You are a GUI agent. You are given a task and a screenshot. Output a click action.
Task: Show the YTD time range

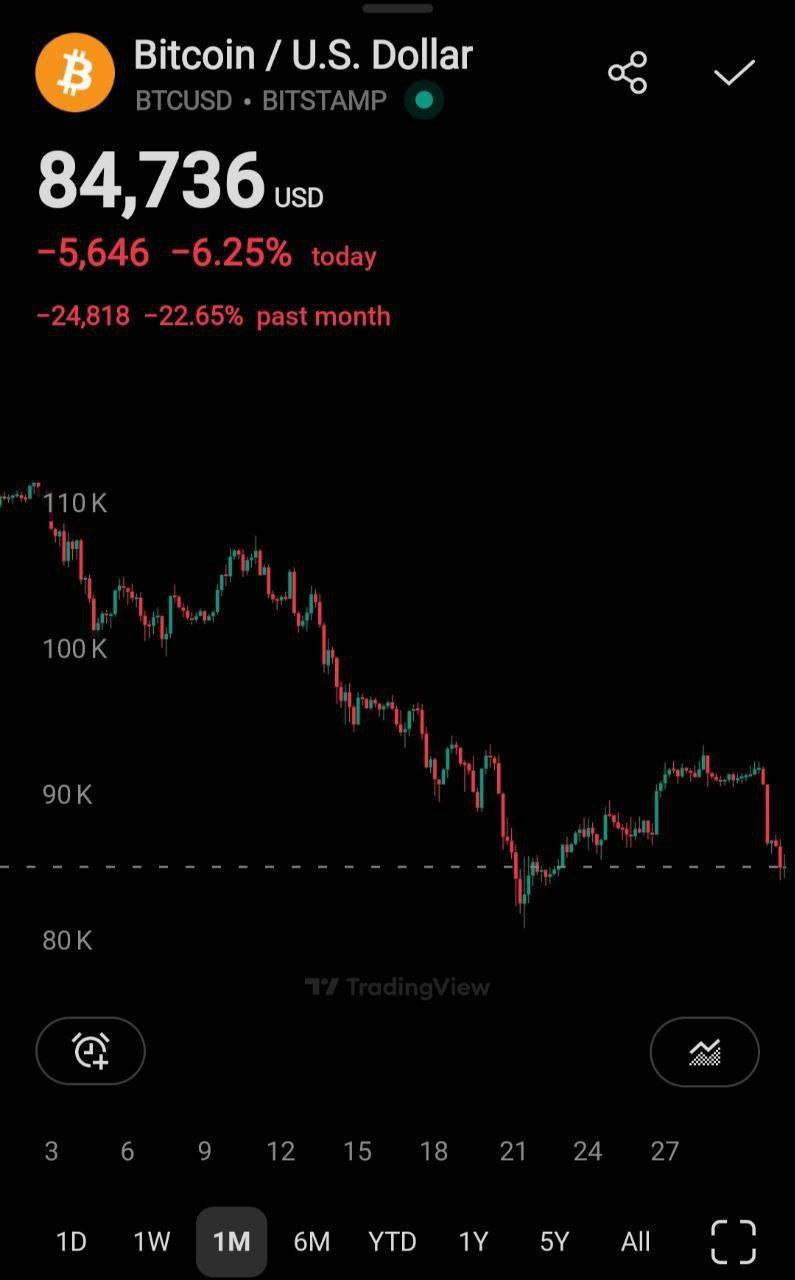coord(392,1242)
